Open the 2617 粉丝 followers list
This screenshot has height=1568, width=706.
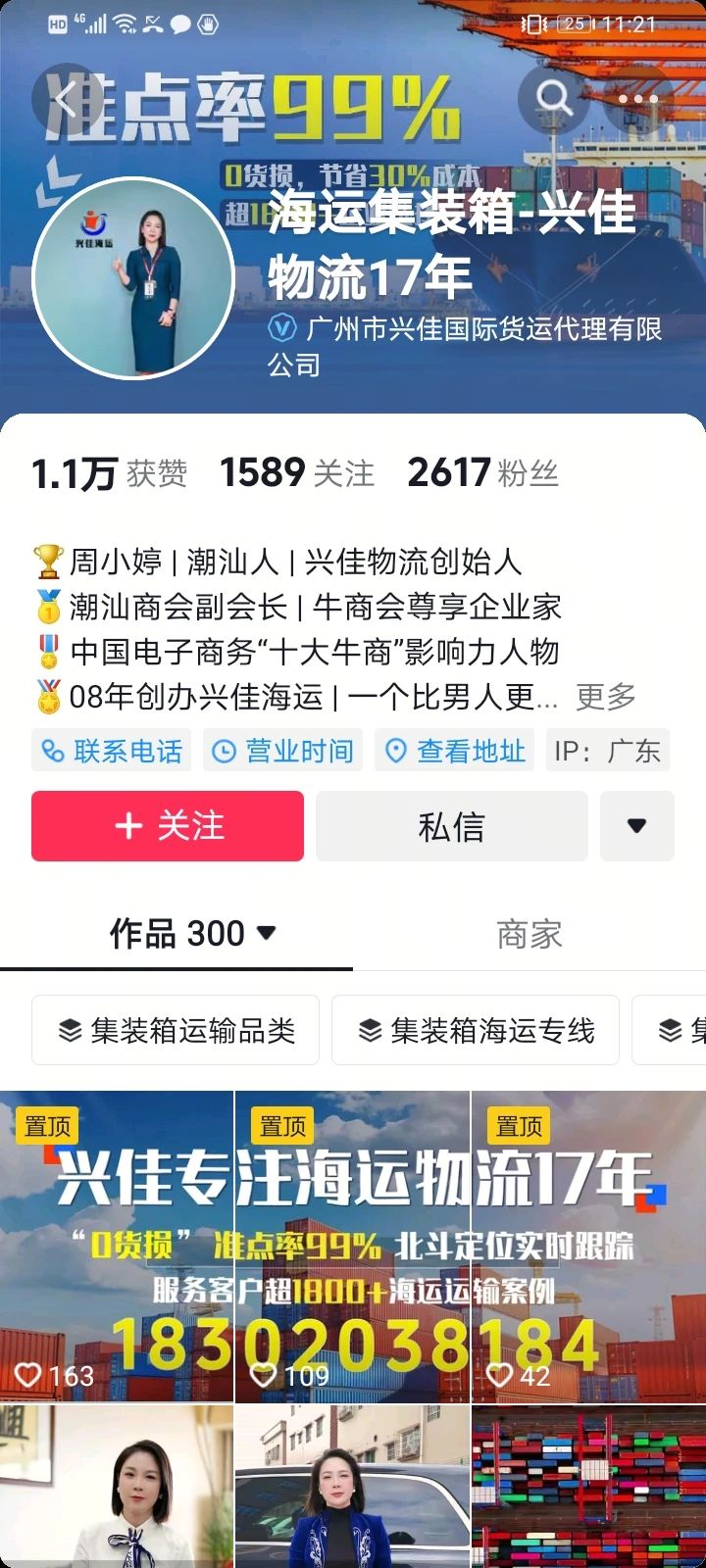(x=482, y=473)
